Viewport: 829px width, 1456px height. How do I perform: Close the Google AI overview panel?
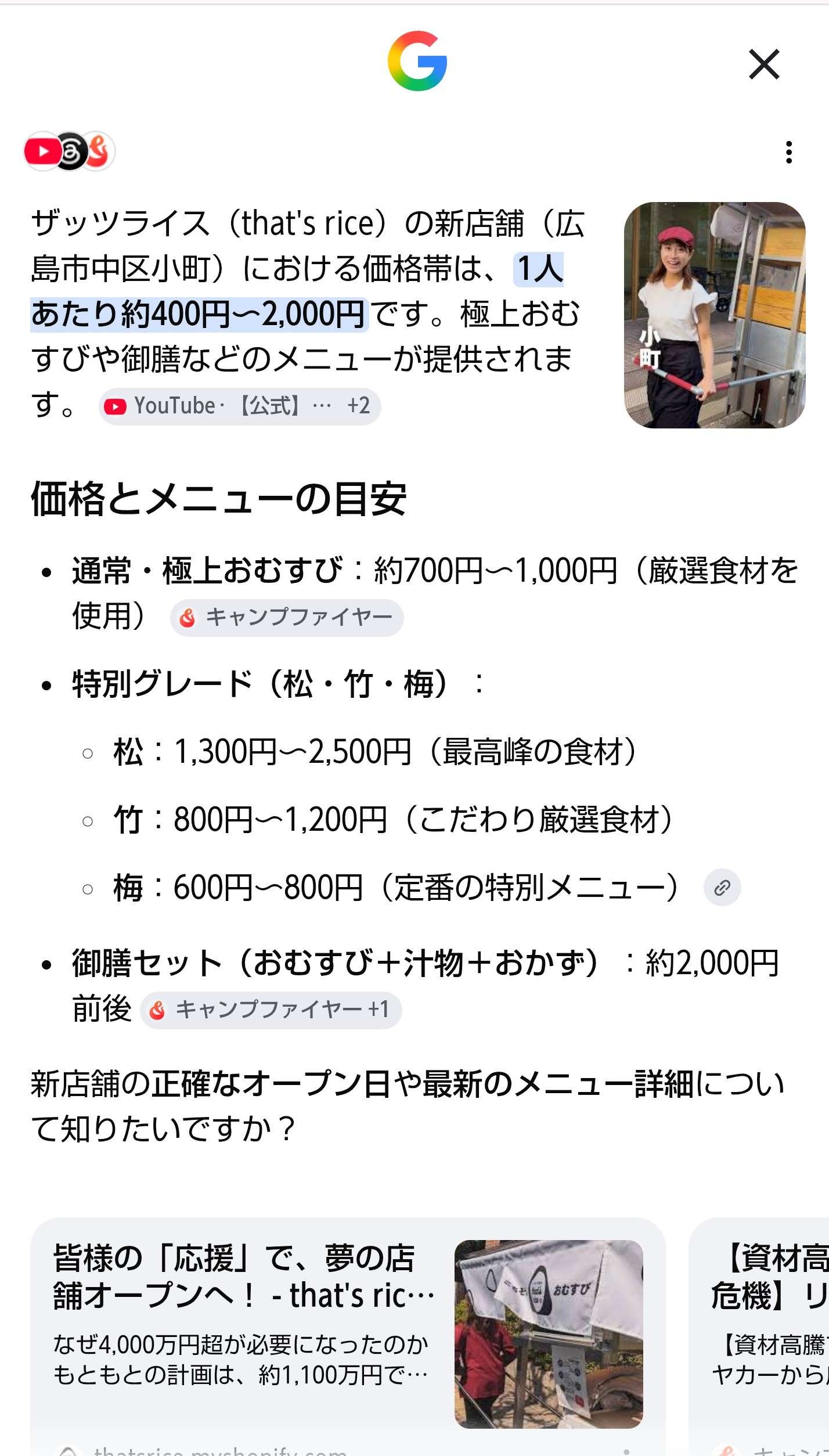pos(764,64)
